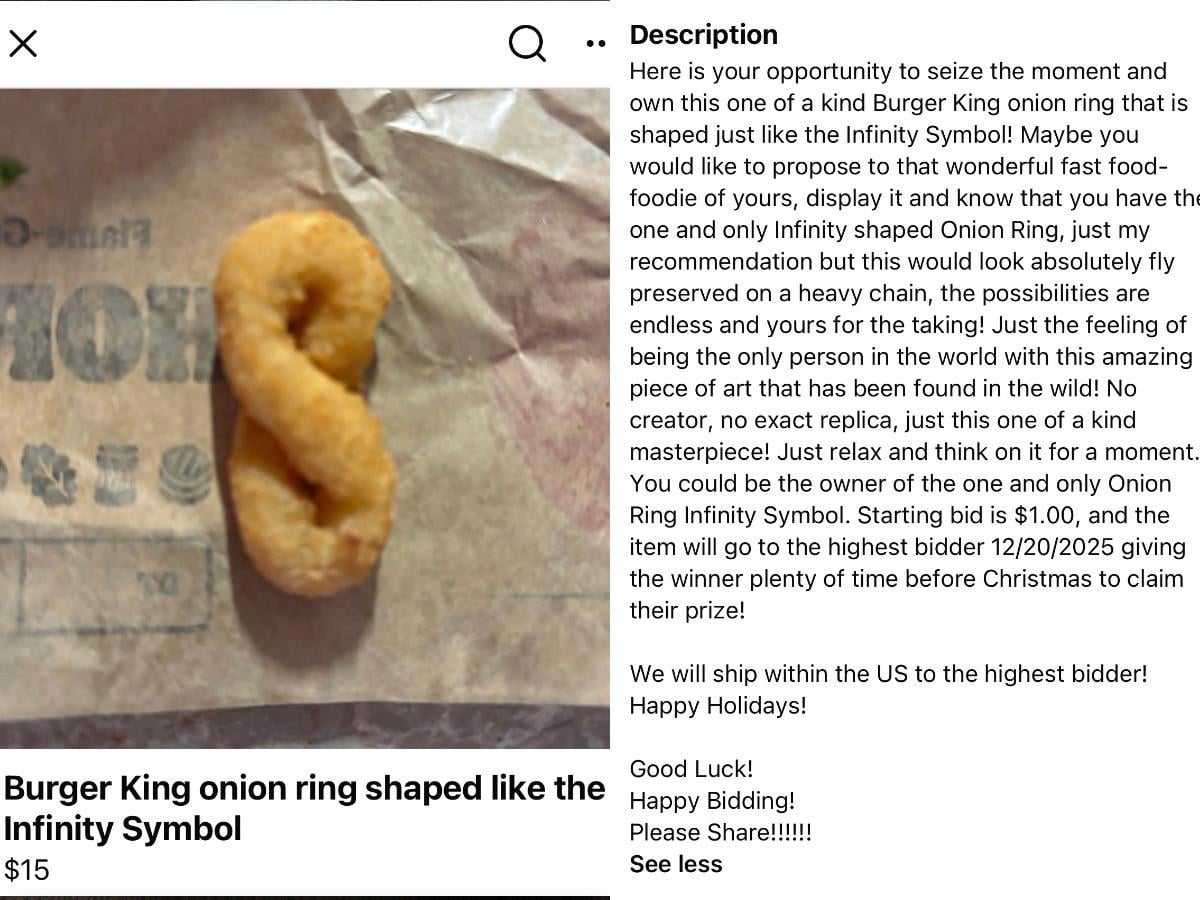The image size is (1200, 900).
Task: Open the more options dots menu
Action: [x=596, y=44]
